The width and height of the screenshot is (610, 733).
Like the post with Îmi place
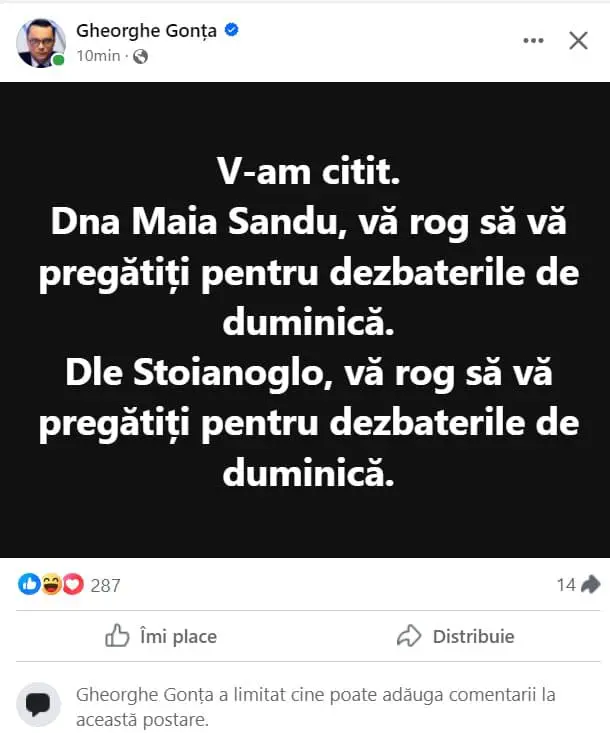[x=161, y=636]
